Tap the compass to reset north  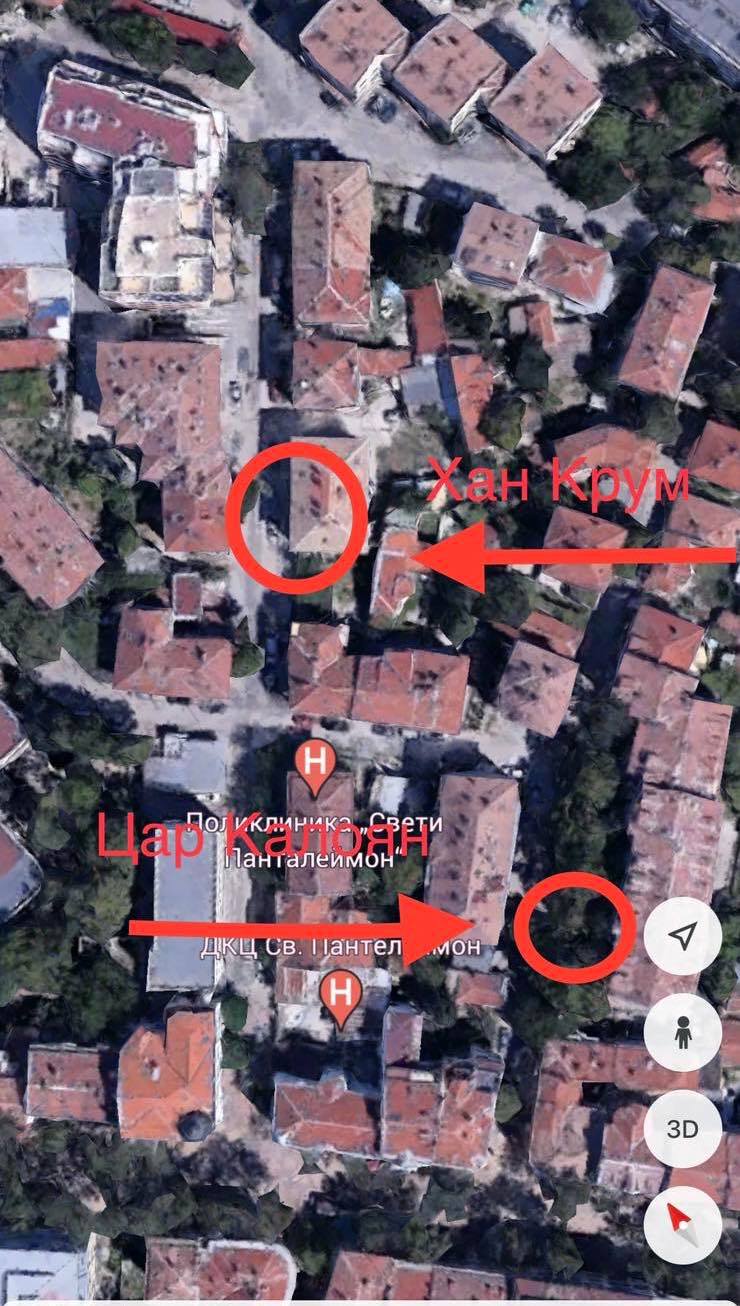tap(683, 1224)
